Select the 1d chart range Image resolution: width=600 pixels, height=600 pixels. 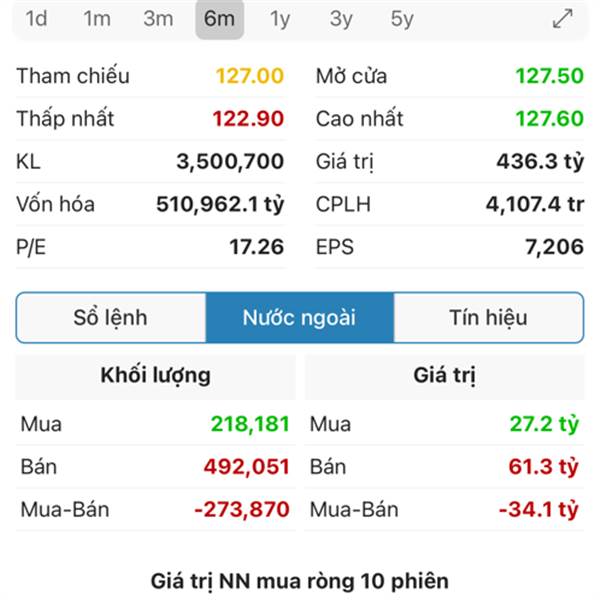[x=36, y=19]
